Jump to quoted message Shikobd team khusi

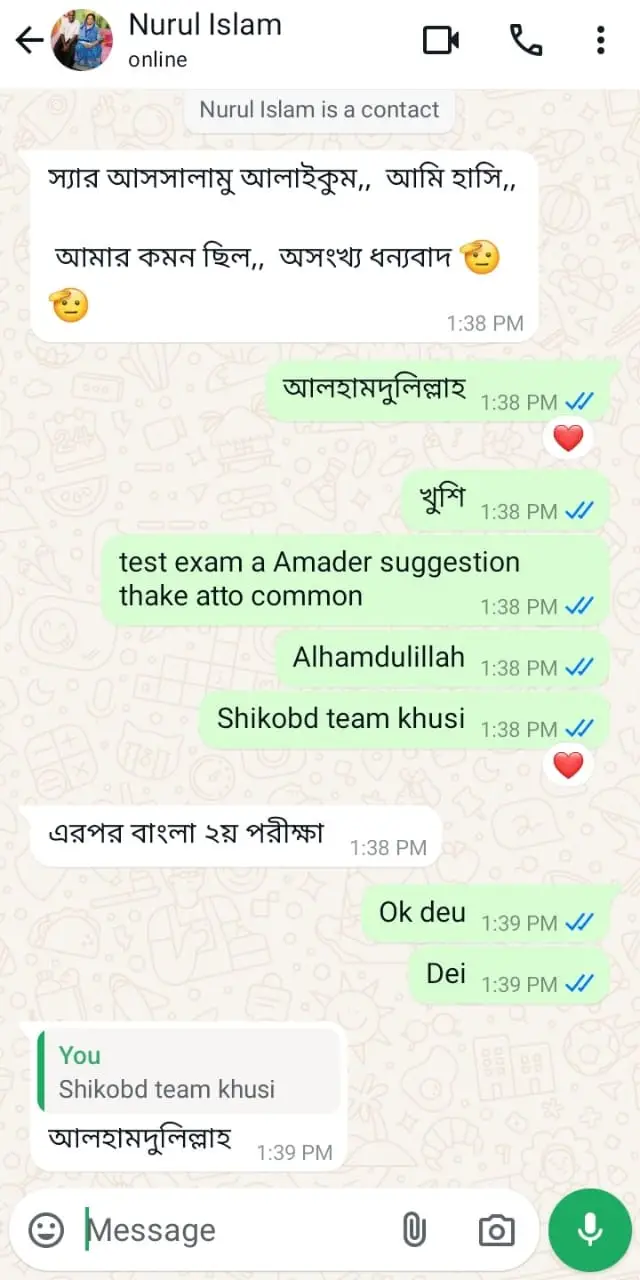click(x=190, y=1071)
